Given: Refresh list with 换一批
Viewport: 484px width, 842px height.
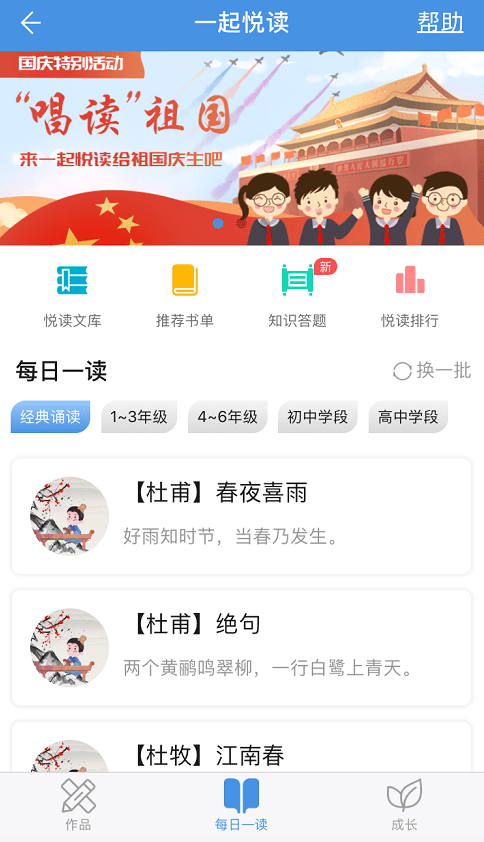Looking at the screenshot, I should [432, 371].
